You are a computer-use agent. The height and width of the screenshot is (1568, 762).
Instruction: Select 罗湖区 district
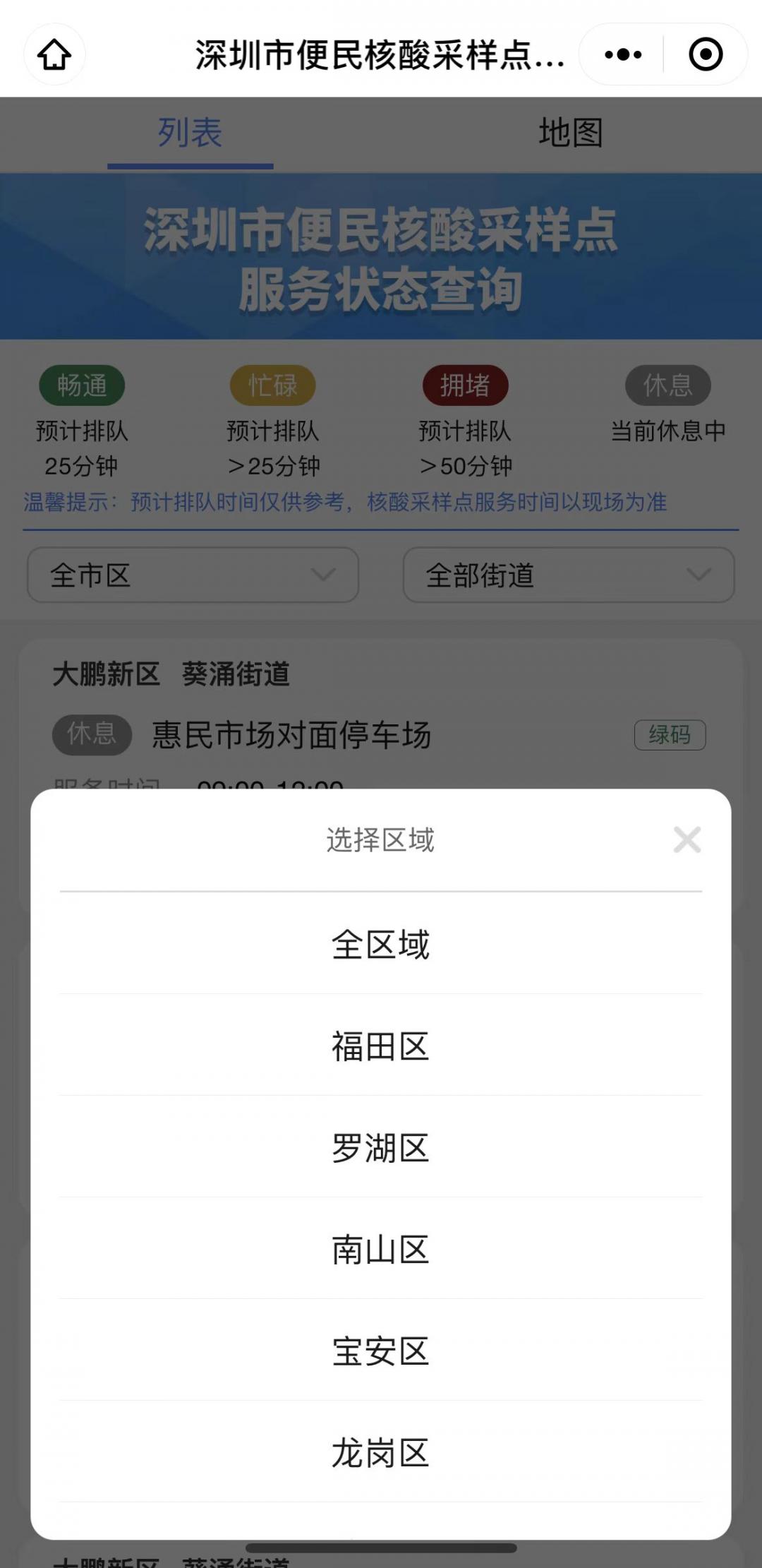click(380, 1148)
